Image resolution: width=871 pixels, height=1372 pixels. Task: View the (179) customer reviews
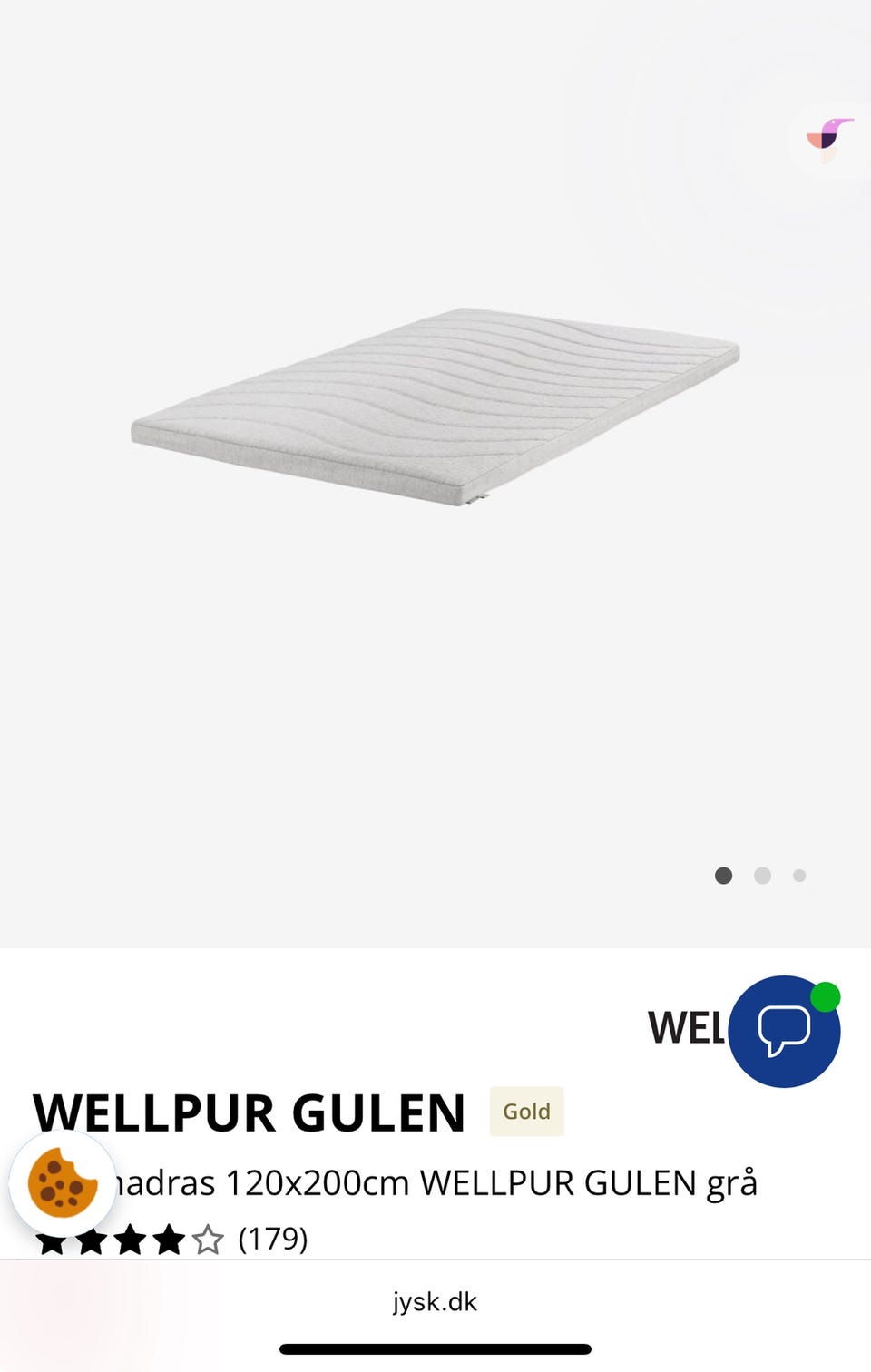(x=271, y=1237)
